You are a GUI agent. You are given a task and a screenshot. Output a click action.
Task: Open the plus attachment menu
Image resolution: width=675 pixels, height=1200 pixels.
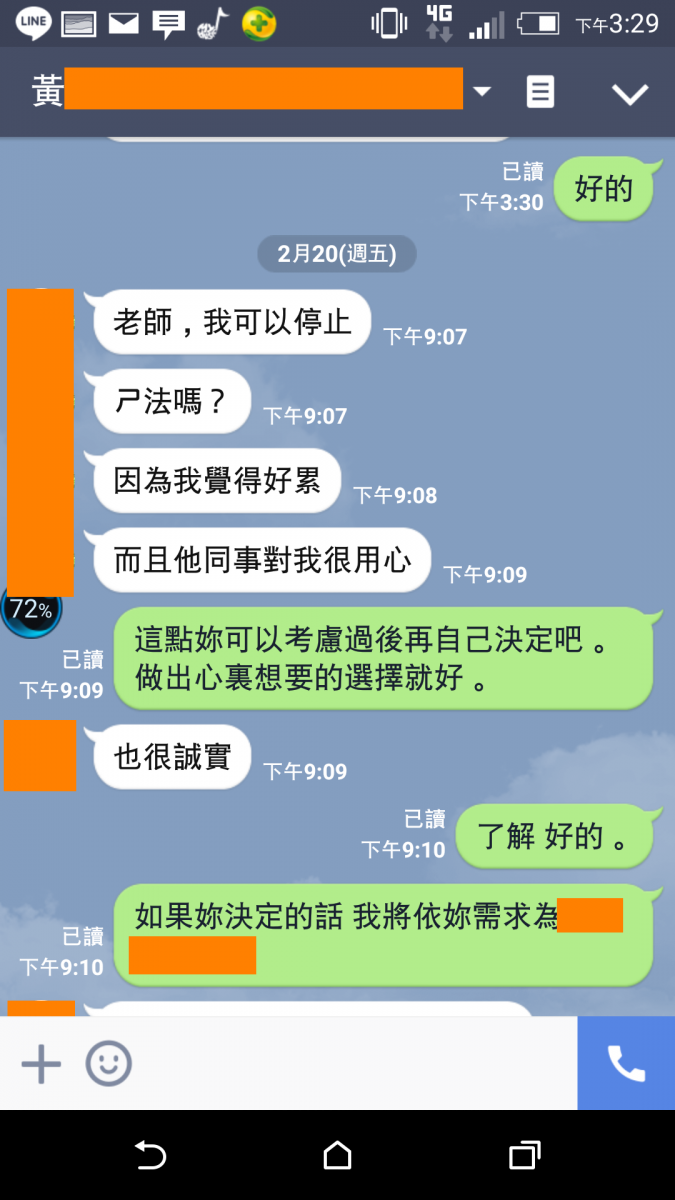click(41, 1064)
